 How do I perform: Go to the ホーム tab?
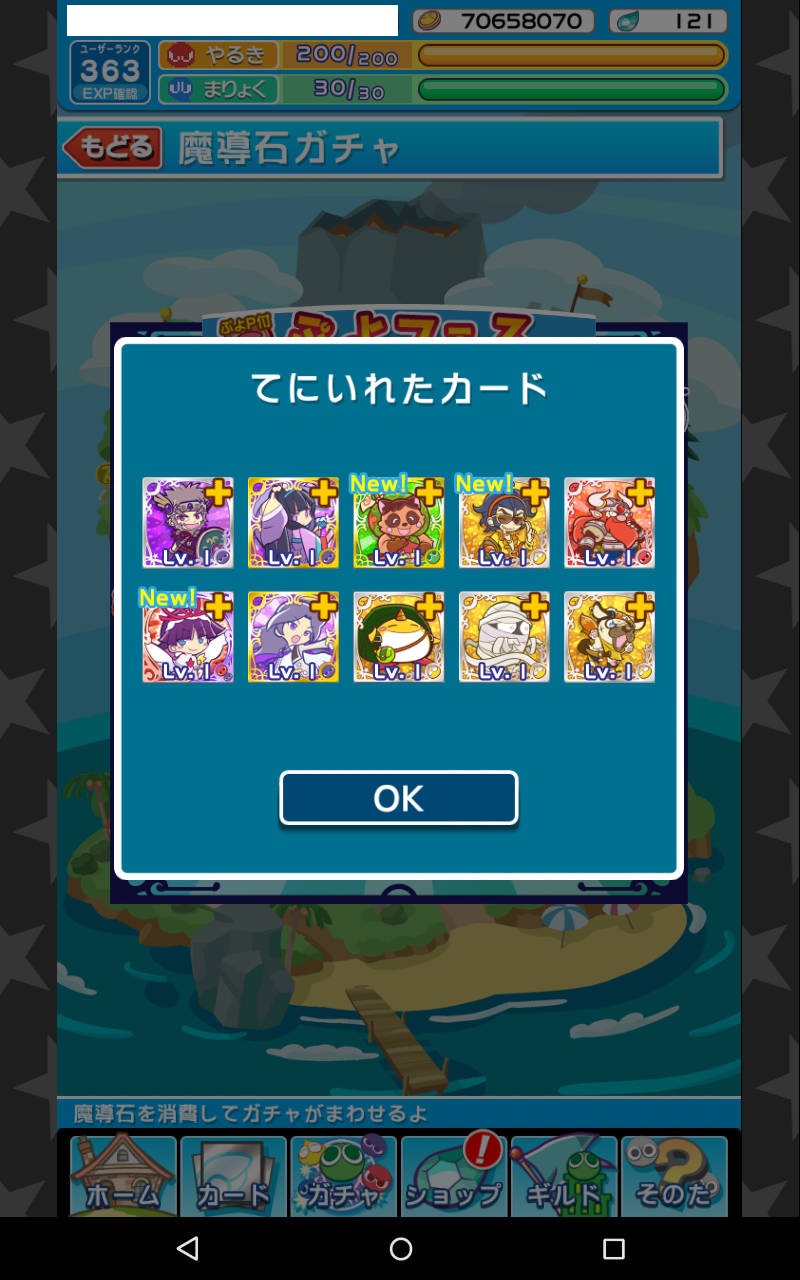point(123,1176)
